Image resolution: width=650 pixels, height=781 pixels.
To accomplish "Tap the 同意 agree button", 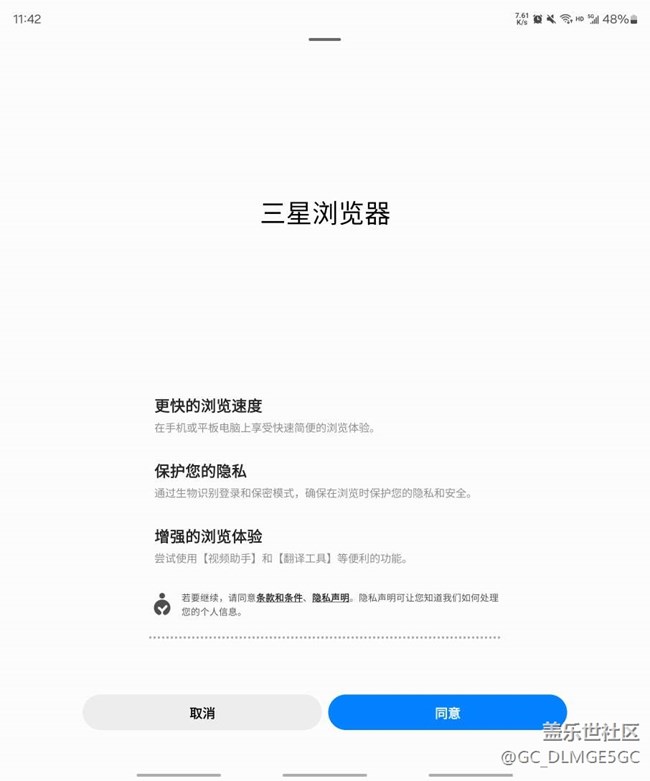I will click(447, 713).
